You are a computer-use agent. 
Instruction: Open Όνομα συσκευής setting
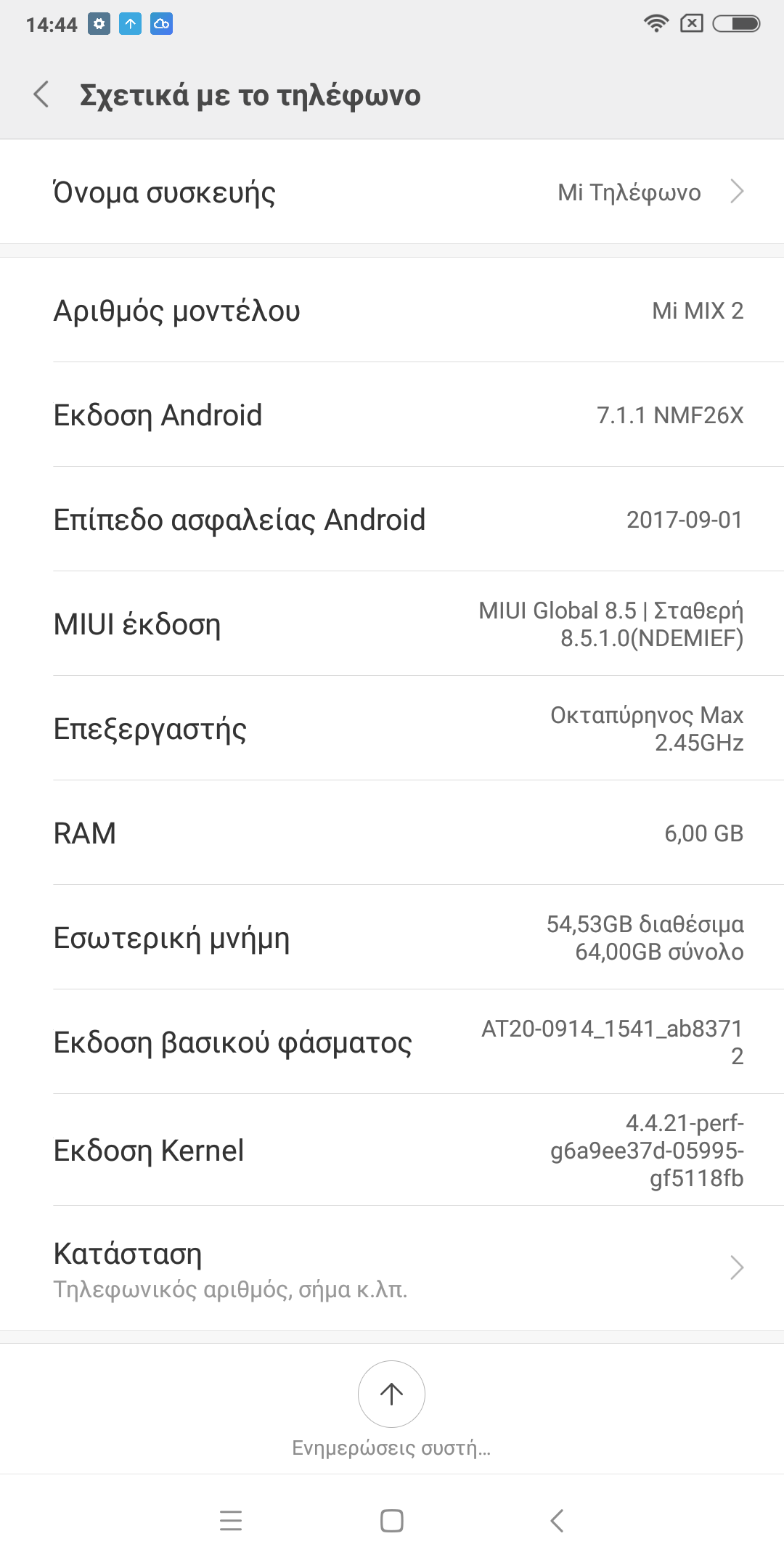point(392,192)
